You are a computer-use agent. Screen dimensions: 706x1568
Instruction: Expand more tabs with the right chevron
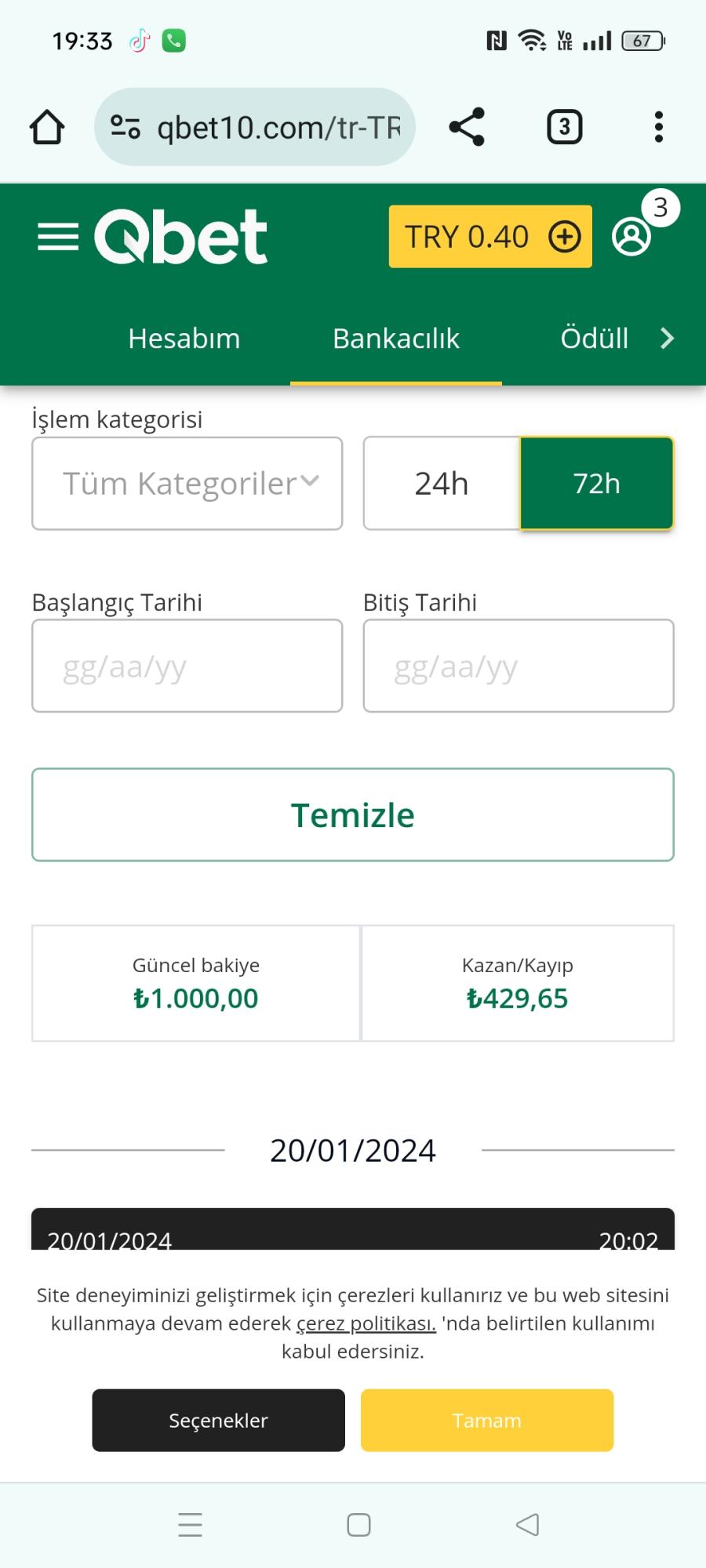pyautogui.click(x=668, y=339)
